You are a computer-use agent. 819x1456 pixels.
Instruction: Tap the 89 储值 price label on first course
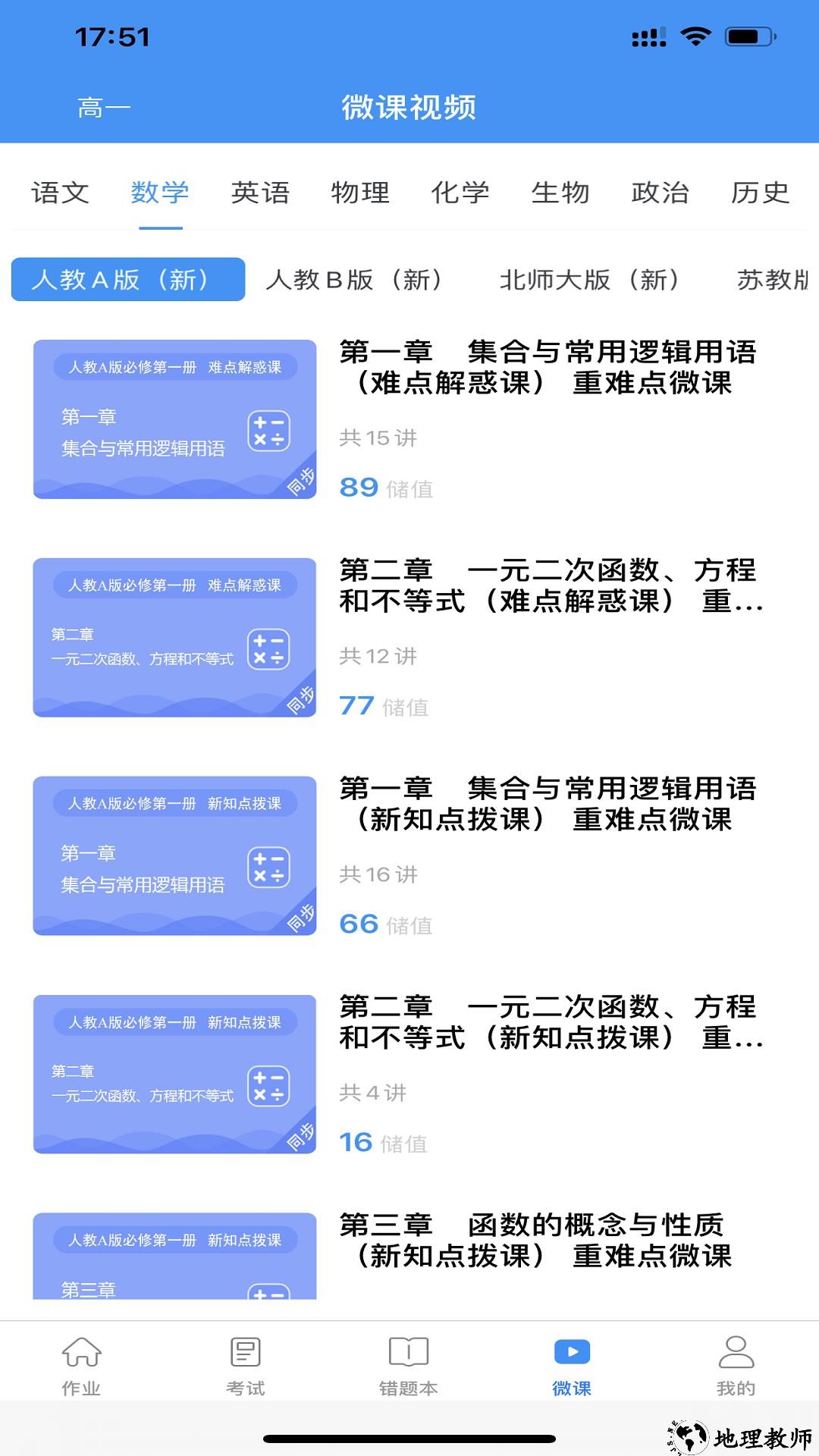coord(387,489)
